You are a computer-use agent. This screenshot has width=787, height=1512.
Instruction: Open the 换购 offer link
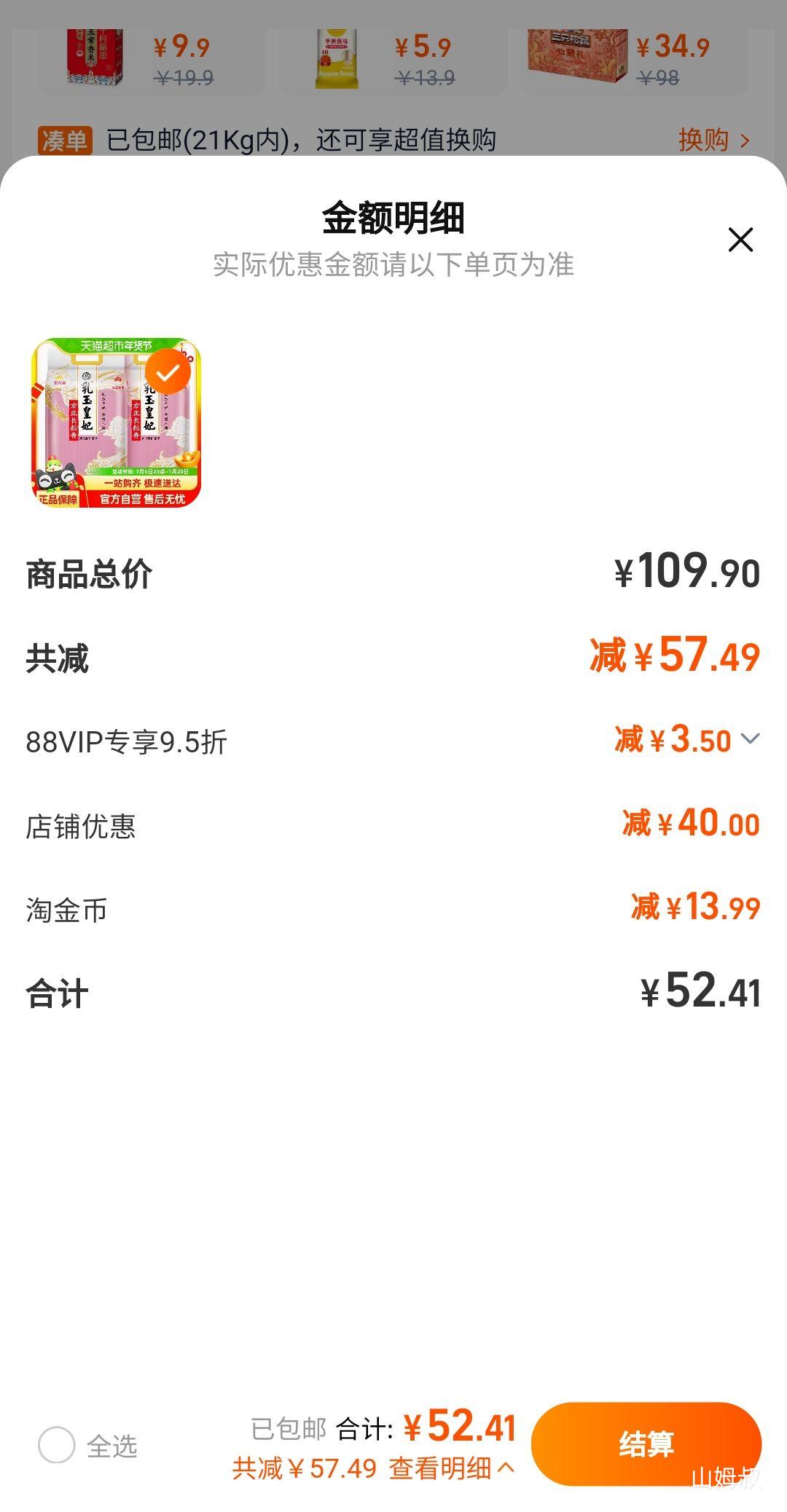click(x=713, y=139)
